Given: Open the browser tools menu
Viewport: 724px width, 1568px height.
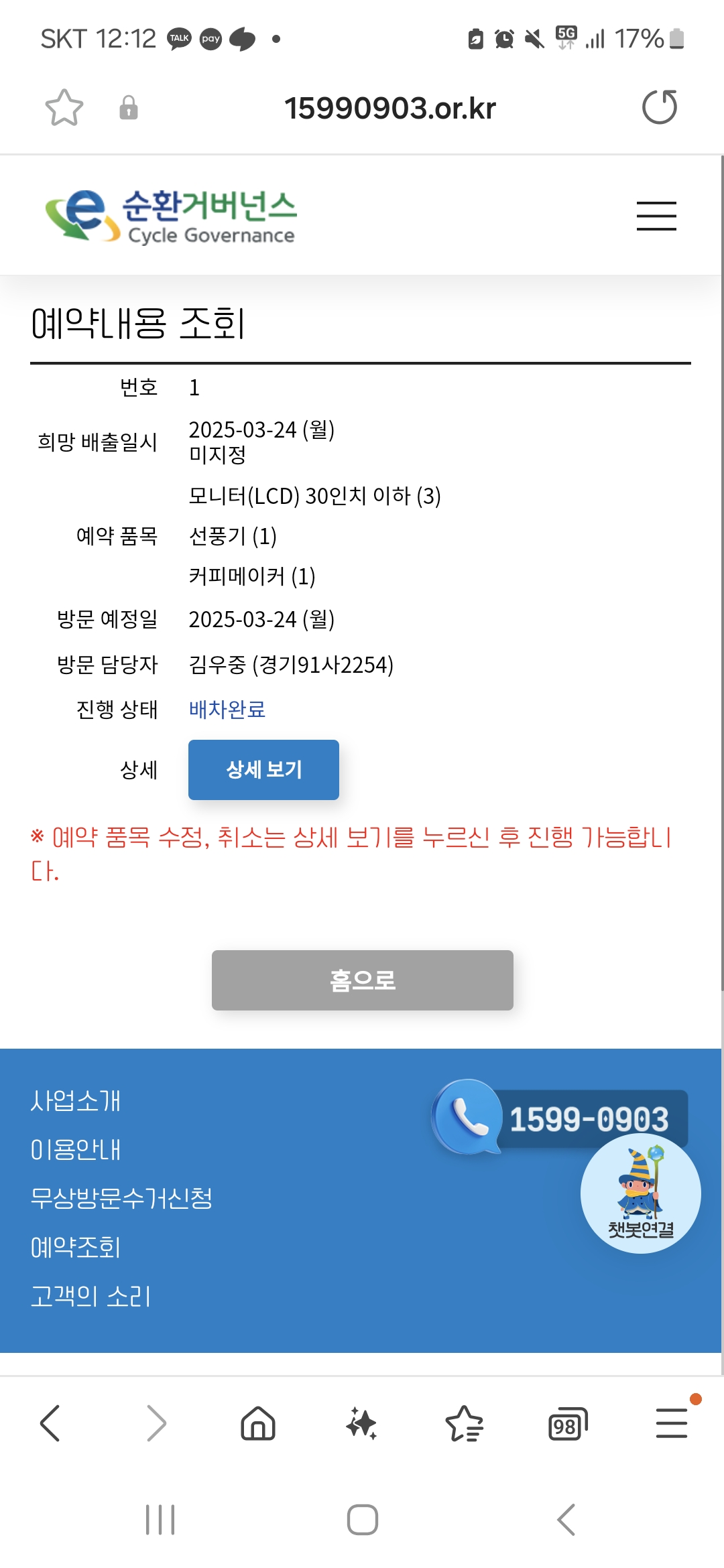Looking at the screenshot, I should click(x=671, y=1423).
